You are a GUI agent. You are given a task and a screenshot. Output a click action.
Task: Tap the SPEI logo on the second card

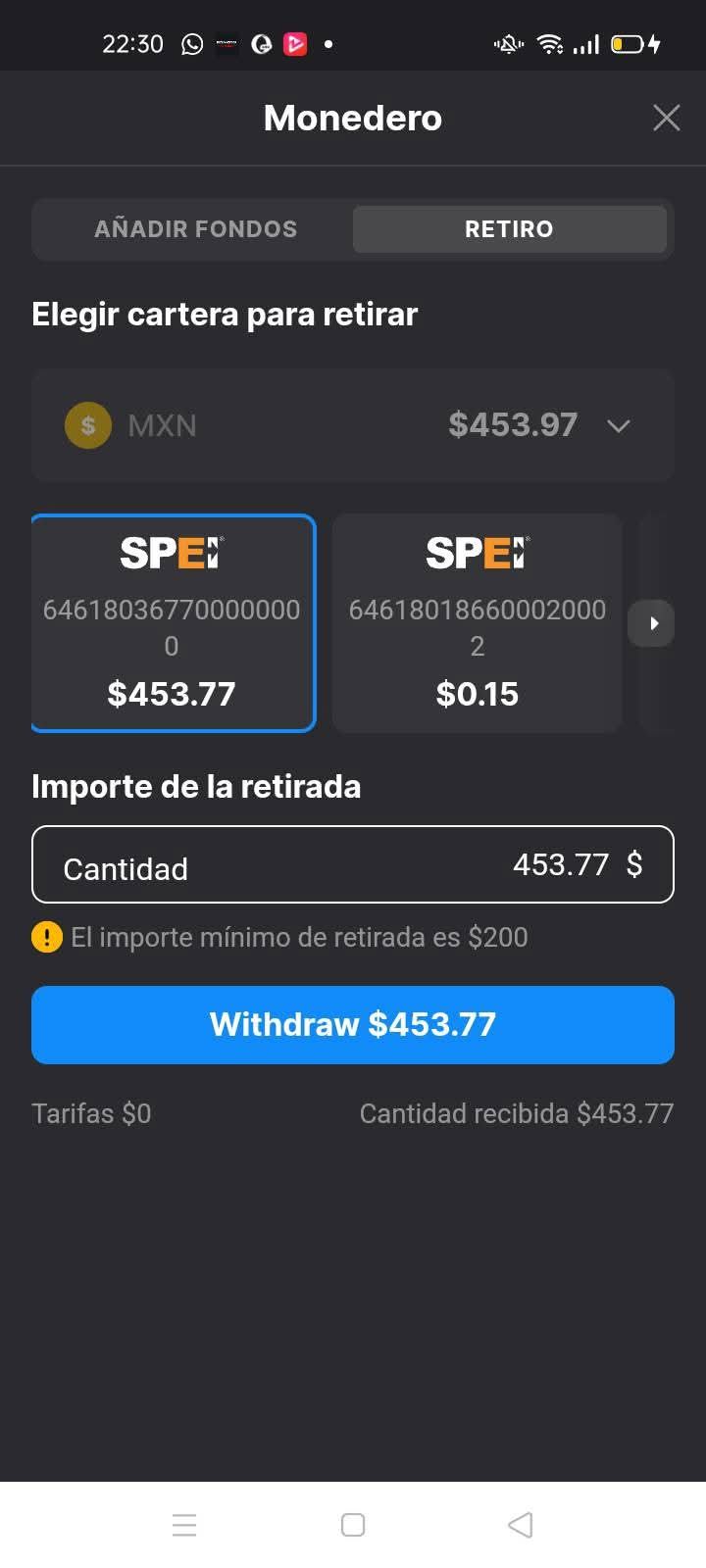(478, 553)
